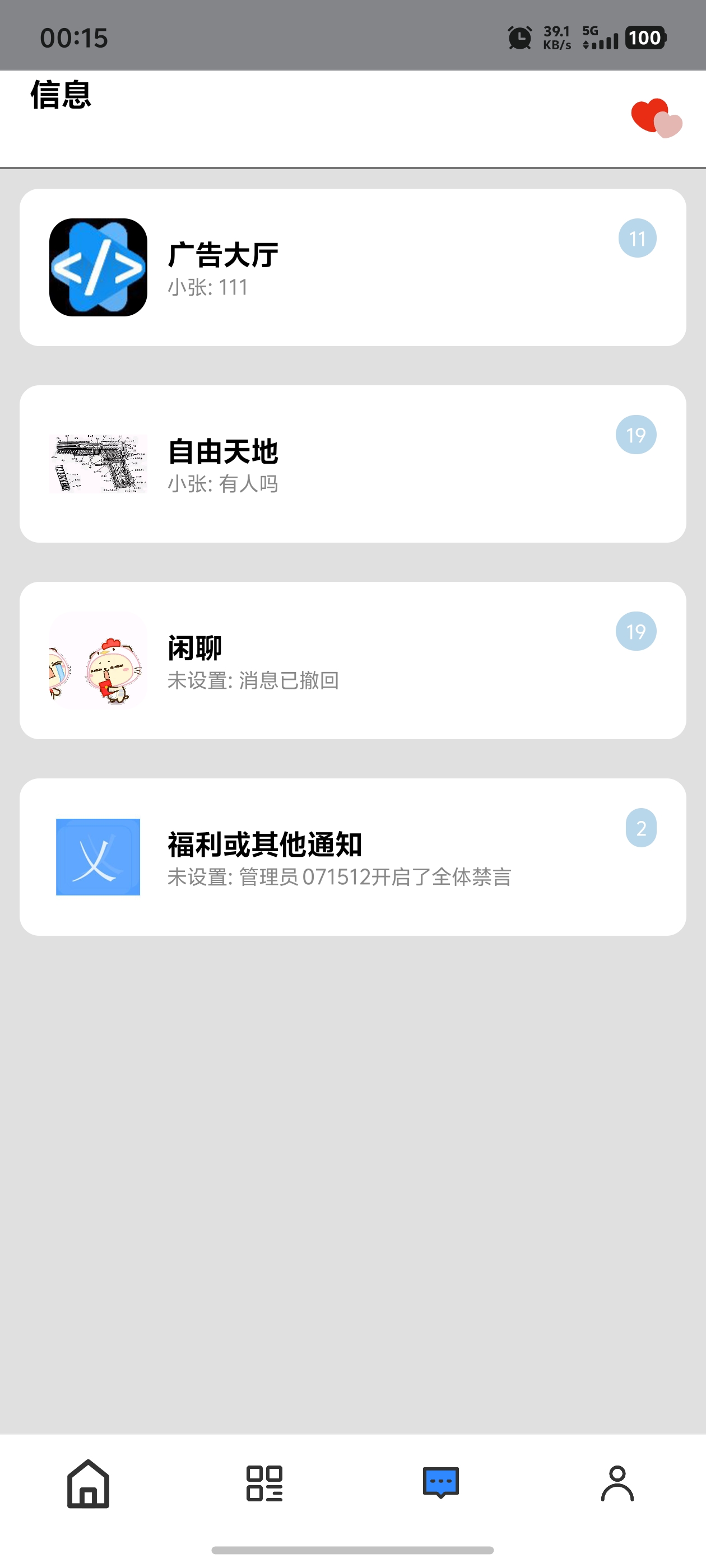Tap the red hearts icon

click(656, 118)
